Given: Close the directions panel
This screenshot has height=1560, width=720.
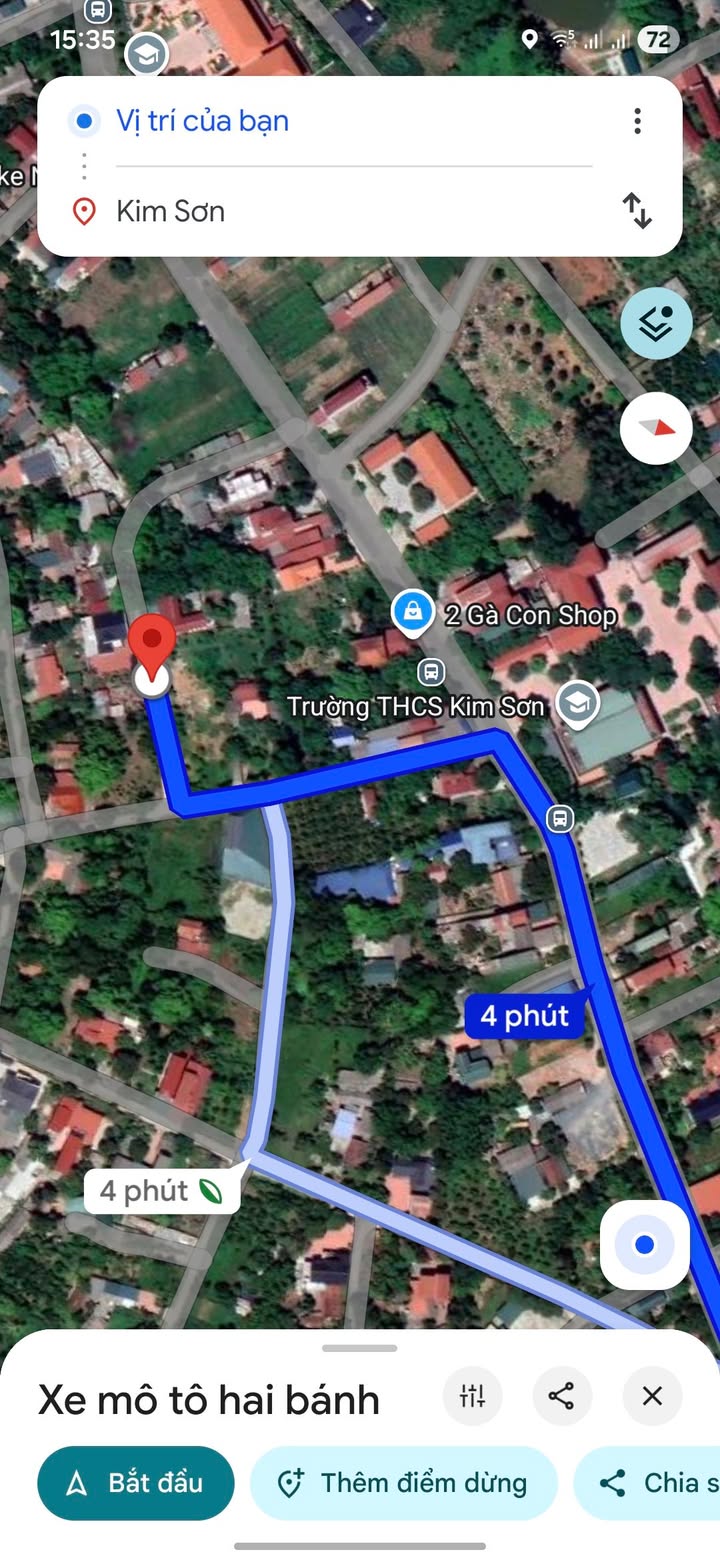Looking at the screenshot, I should [652, 1396].
